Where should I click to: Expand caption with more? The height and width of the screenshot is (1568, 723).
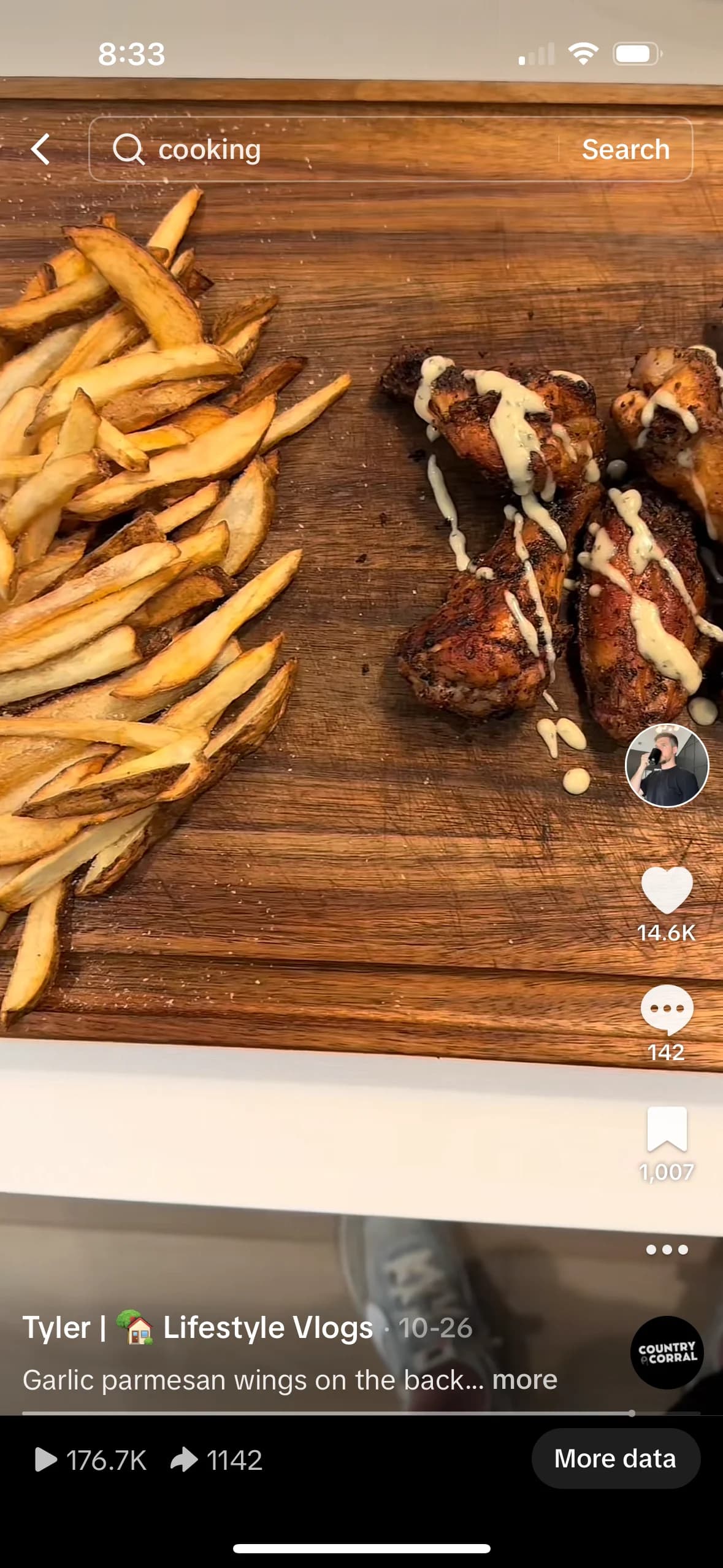(x=524, y=1380)
